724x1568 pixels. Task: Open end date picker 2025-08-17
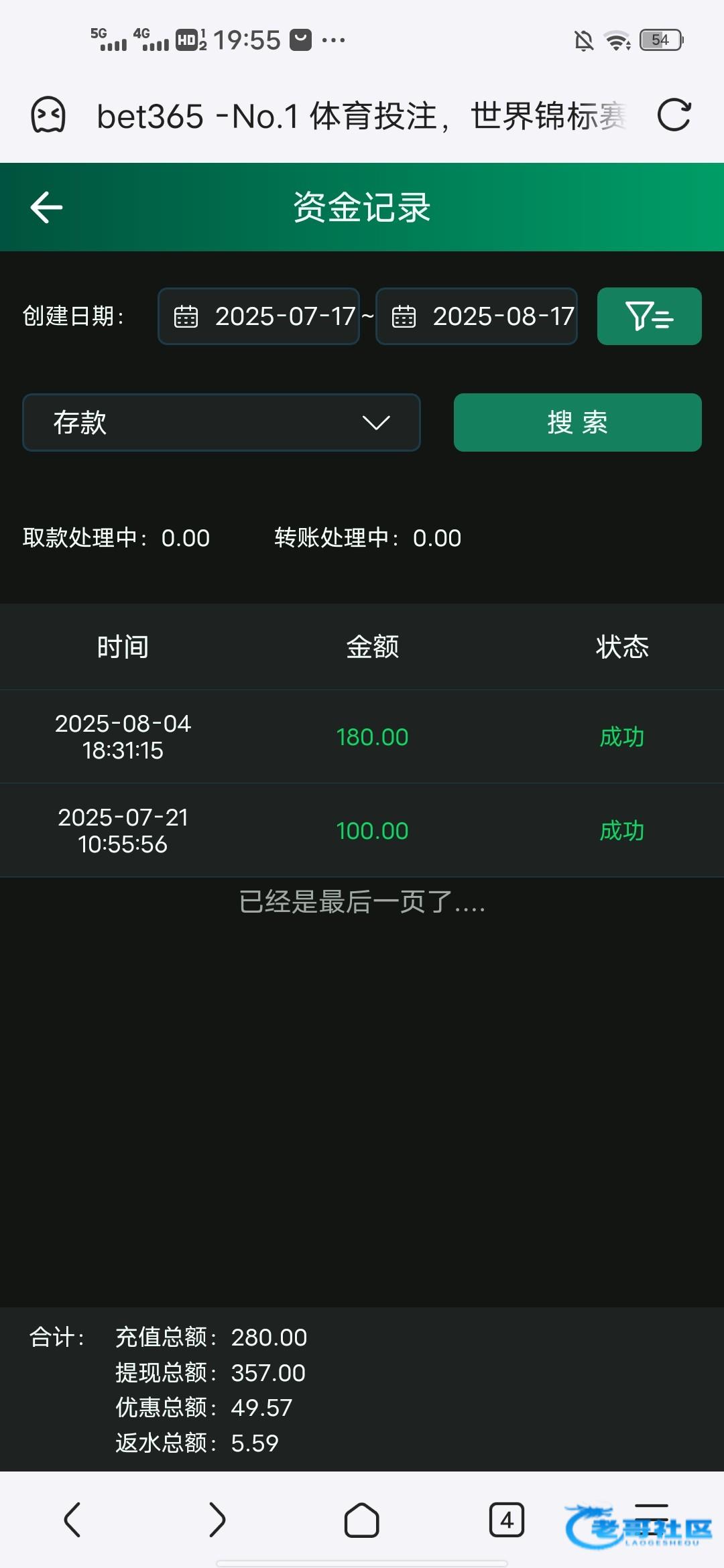tap(477, 316)
